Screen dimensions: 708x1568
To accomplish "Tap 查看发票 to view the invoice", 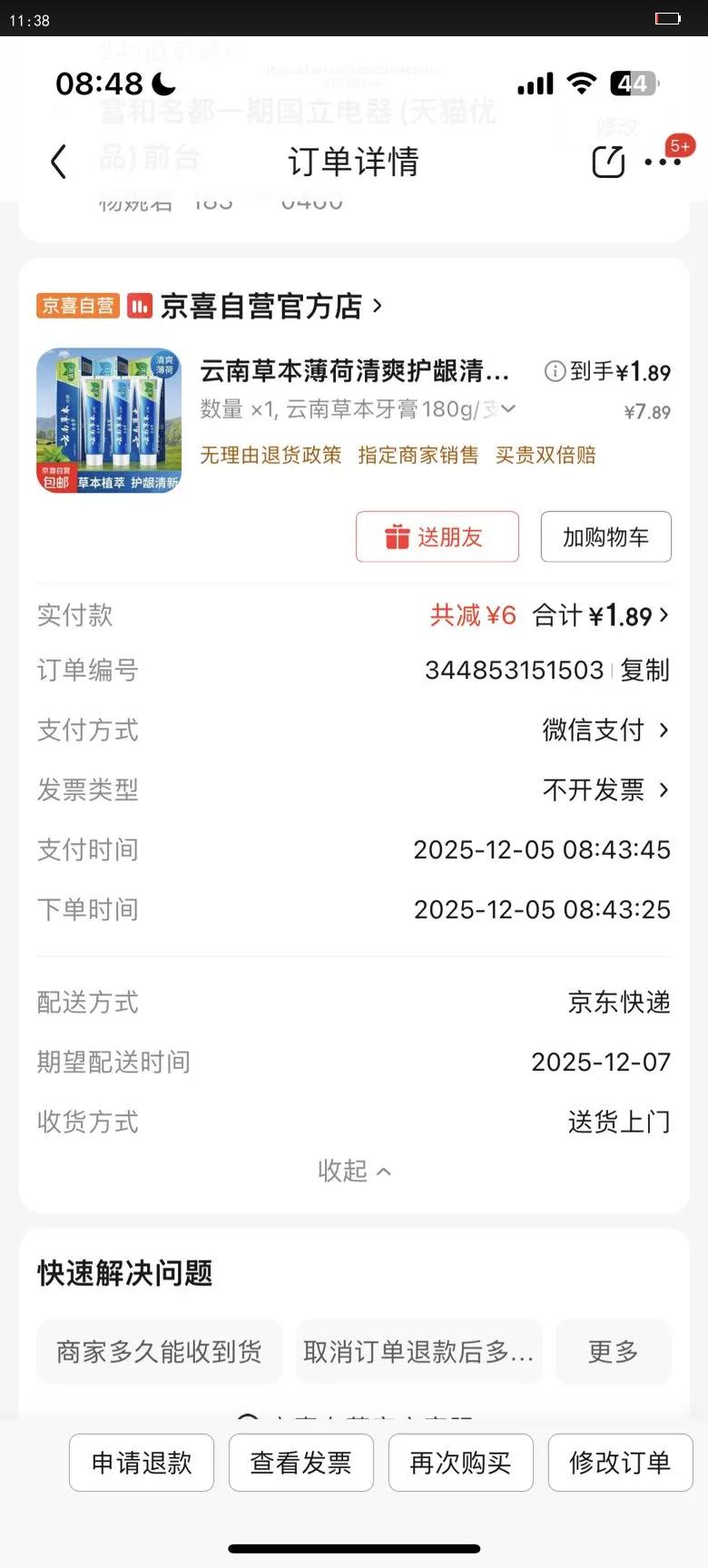I will coord(301,1463).
